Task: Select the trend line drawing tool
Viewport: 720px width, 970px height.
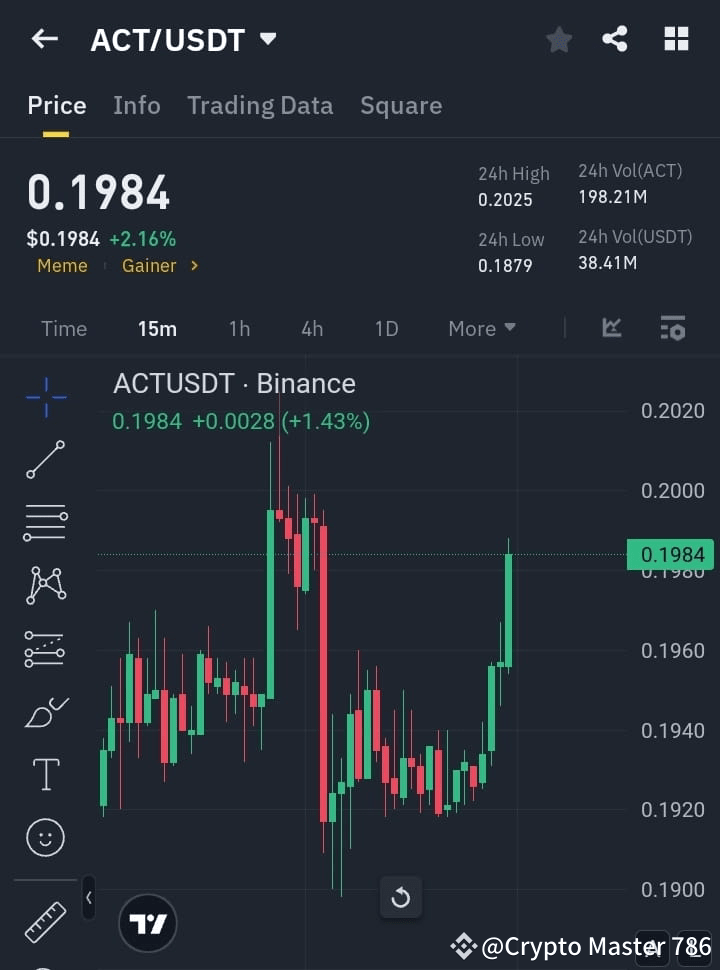Action: tap(45, 460)
